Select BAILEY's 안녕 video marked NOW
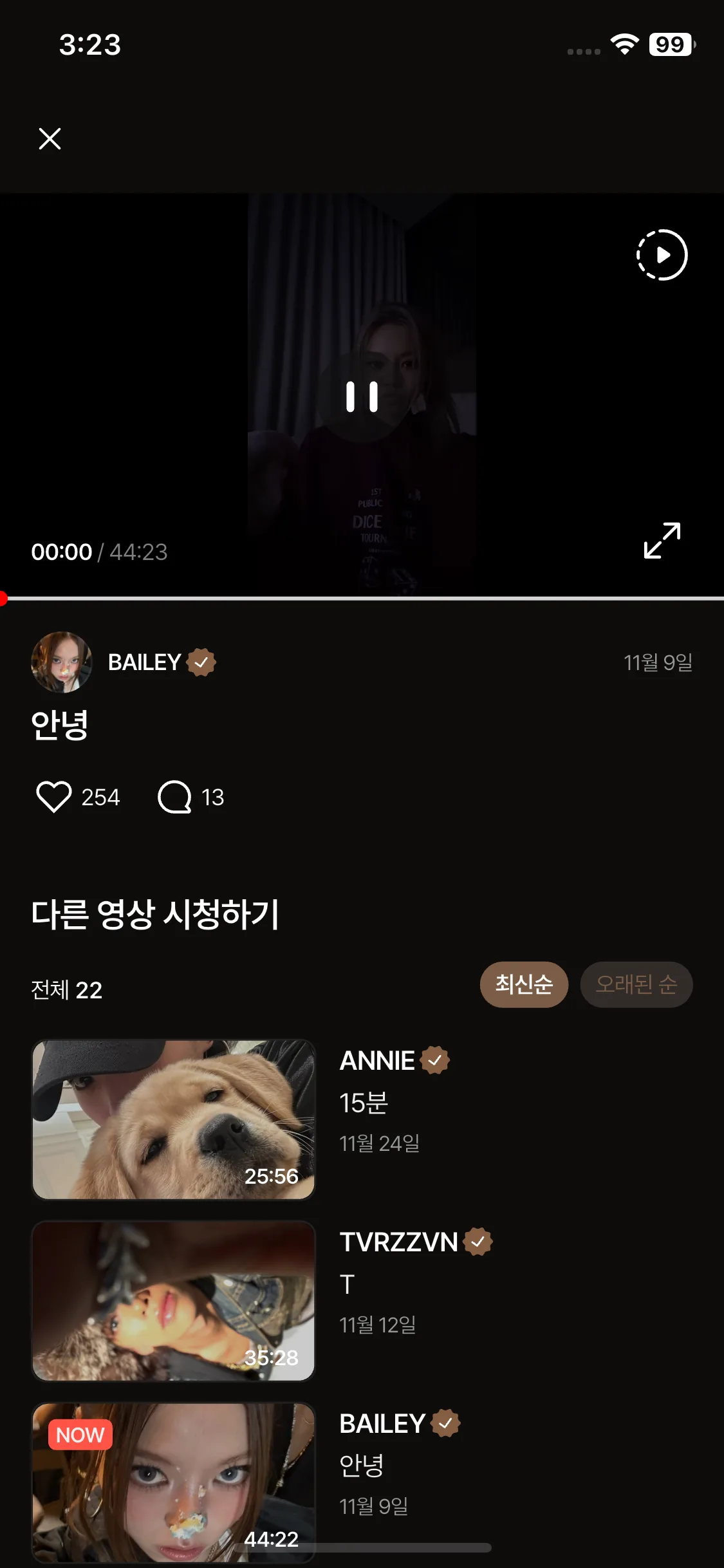 (174, 1482)
